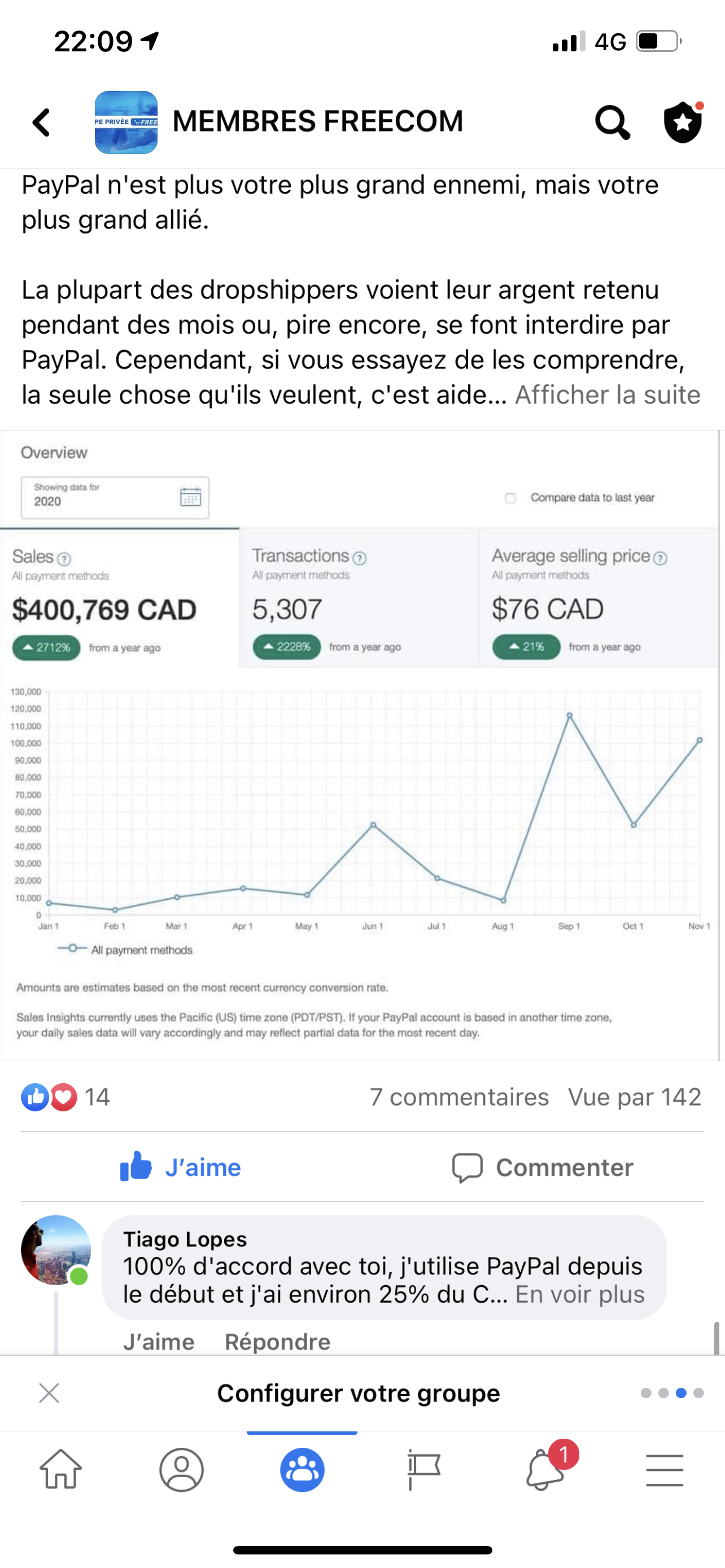See who reacted to the post

pyautogui.click(x=65, y=1097)
